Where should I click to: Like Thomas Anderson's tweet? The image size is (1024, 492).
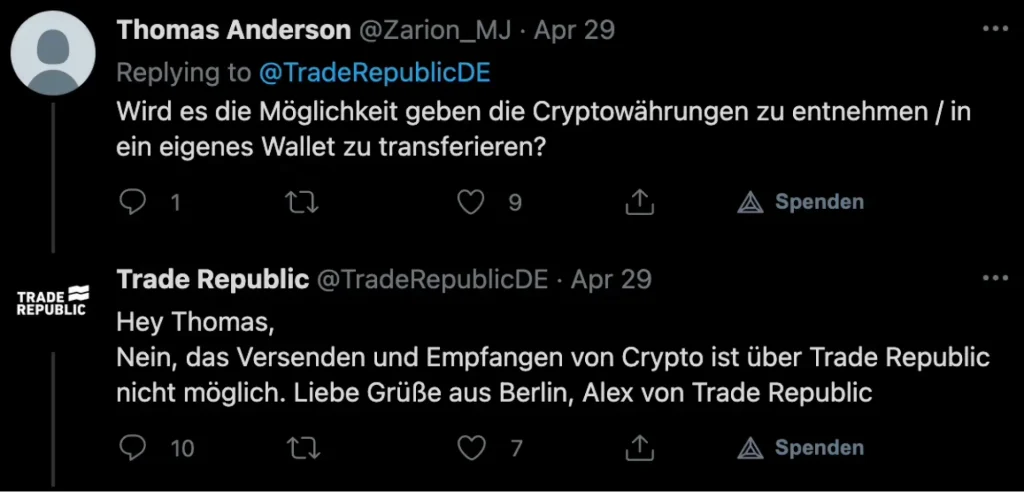(471, 203)
